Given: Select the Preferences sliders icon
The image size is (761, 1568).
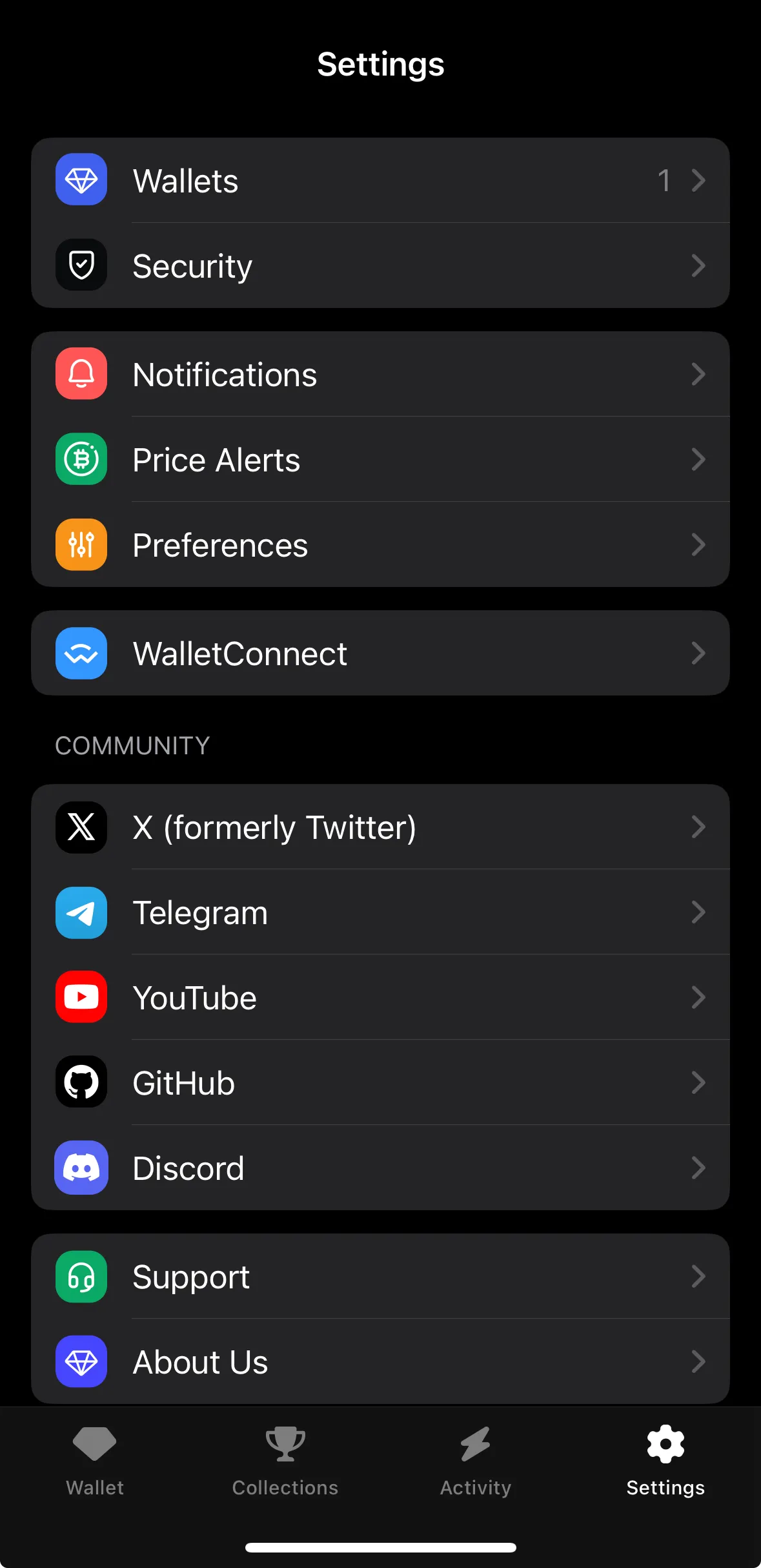Looking at the screenshot, I should pos(81,544).
